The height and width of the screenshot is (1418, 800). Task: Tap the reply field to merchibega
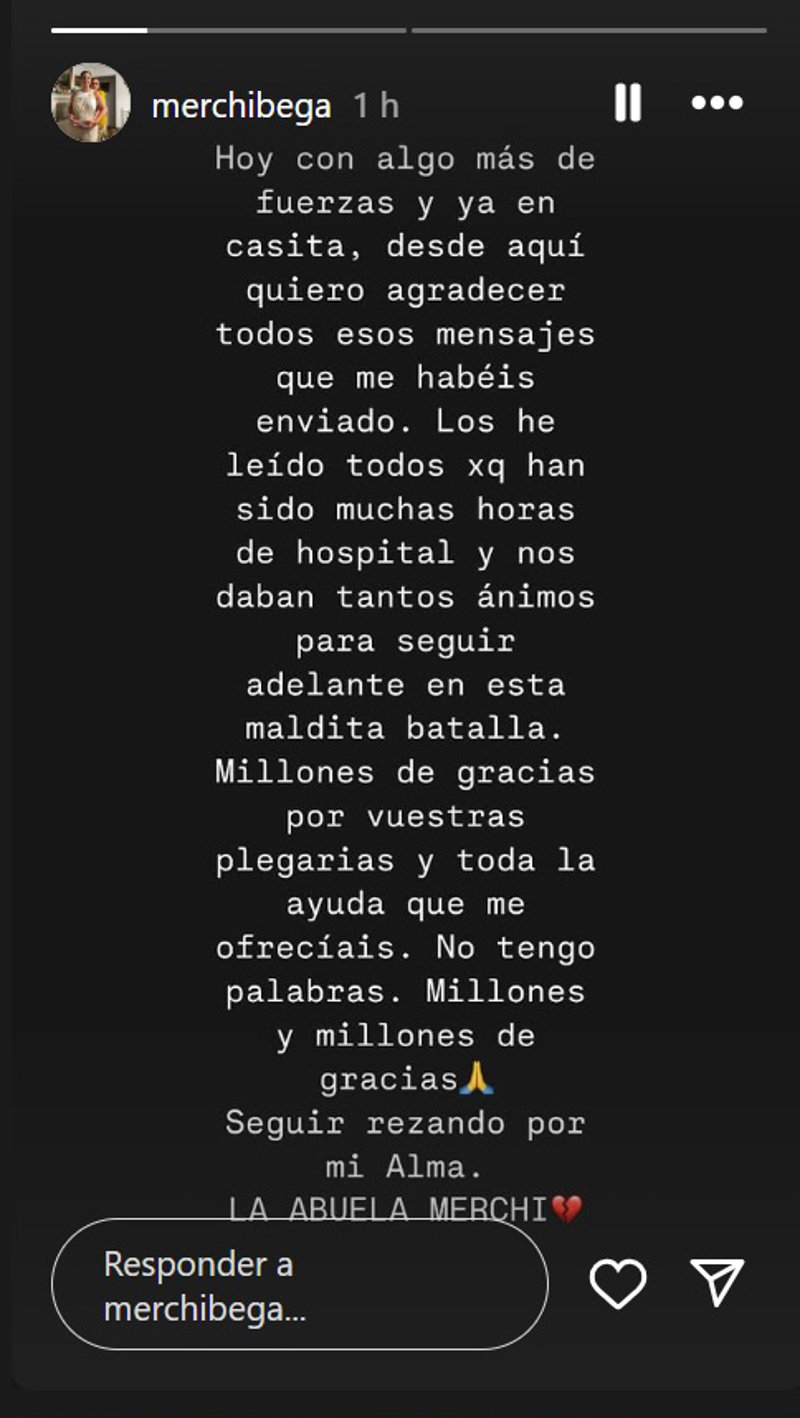[299, 1284]
